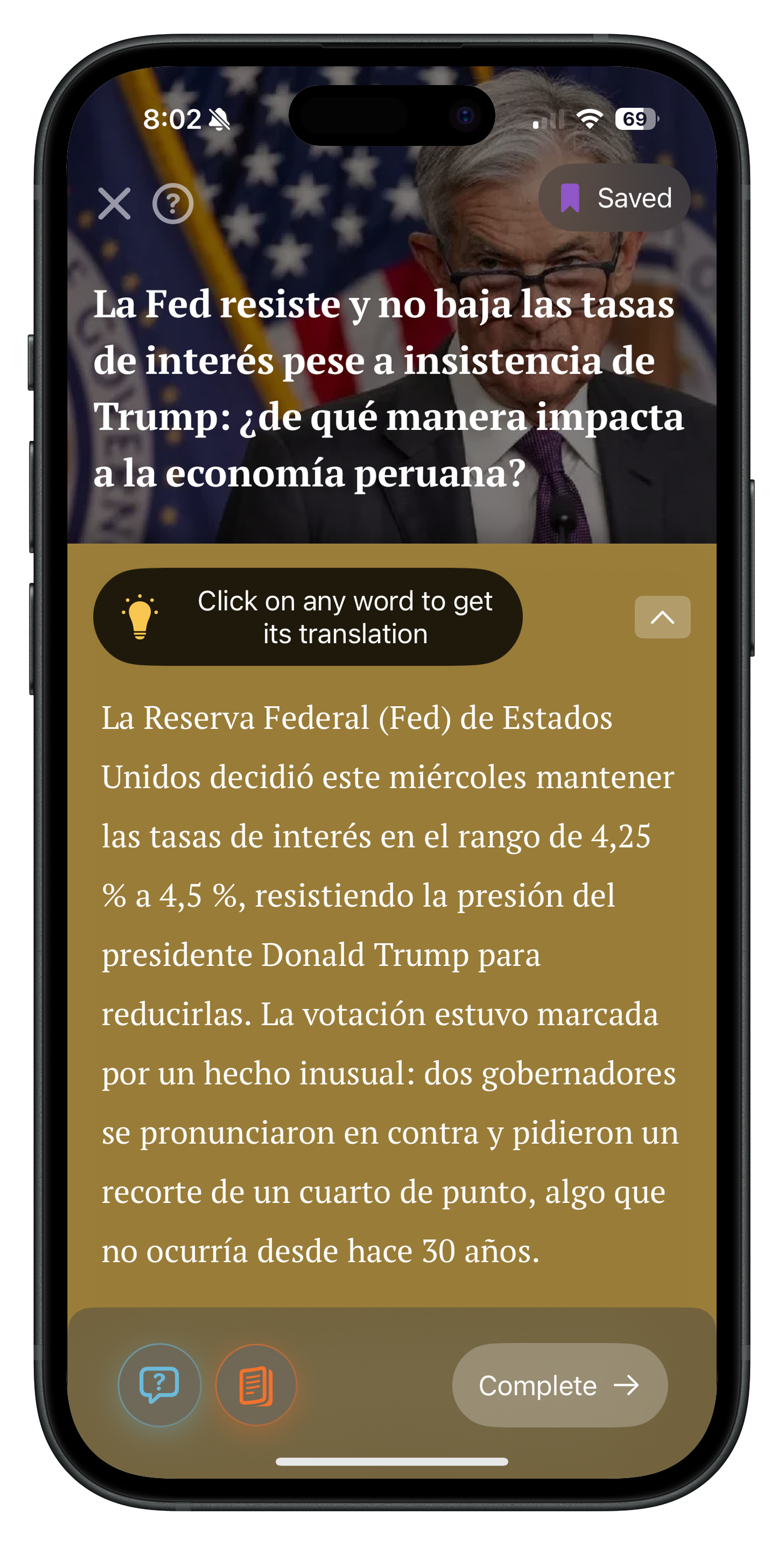Tap the word "gobernadores" for its translation

(x=578, y=1074)
